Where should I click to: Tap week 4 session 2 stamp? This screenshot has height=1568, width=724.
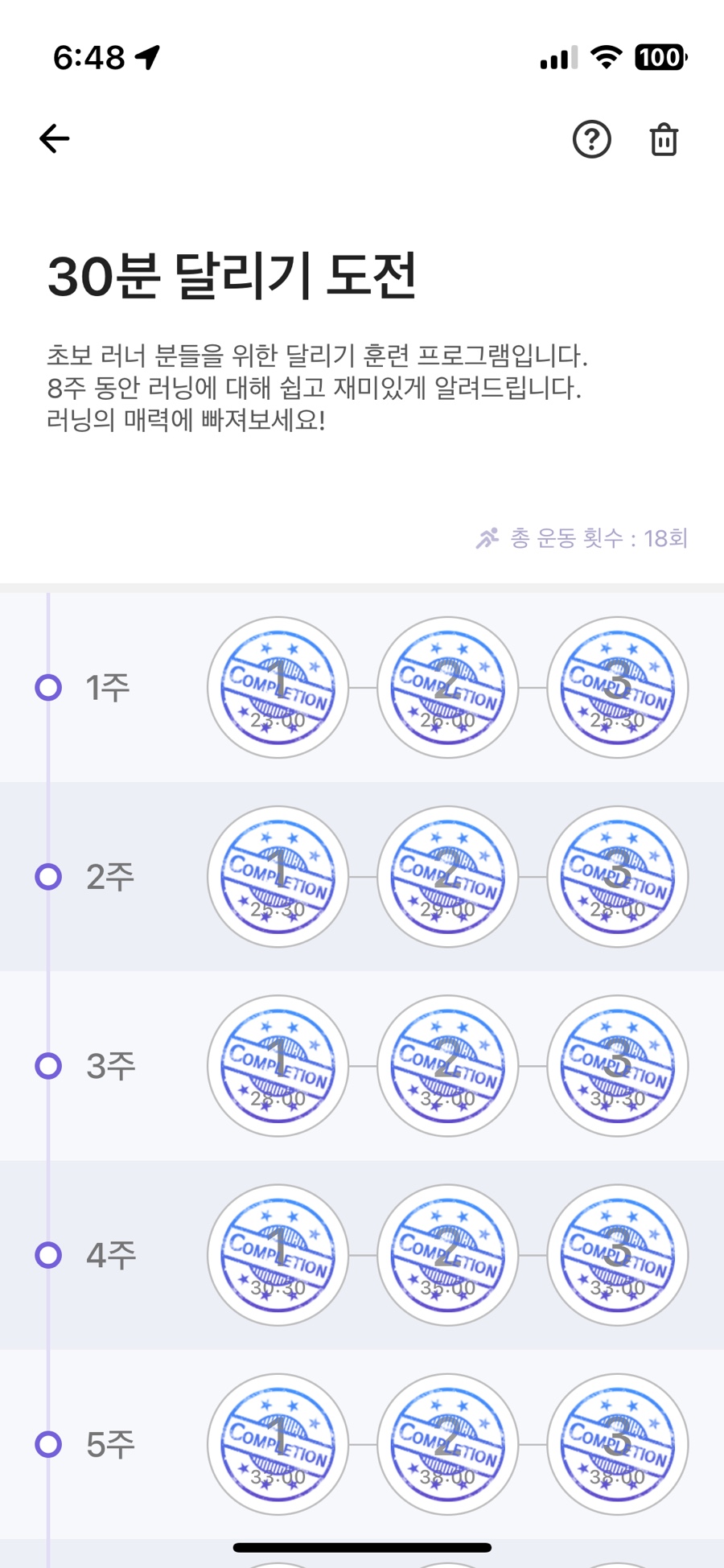click(447, 1254)
